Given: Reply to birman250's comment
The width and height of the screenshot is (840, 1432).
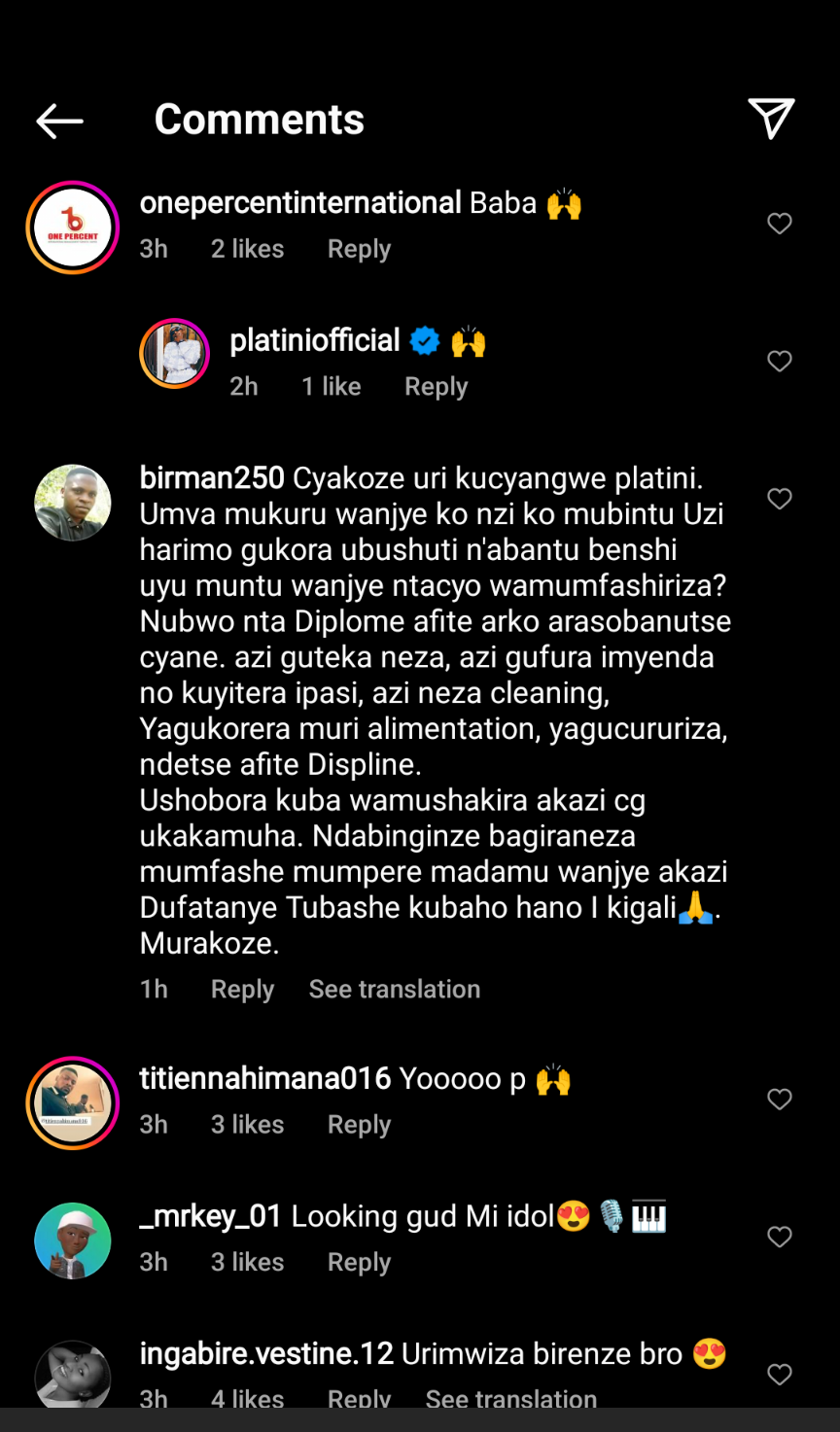Looking at the screenshot, I should pos(242,989).
